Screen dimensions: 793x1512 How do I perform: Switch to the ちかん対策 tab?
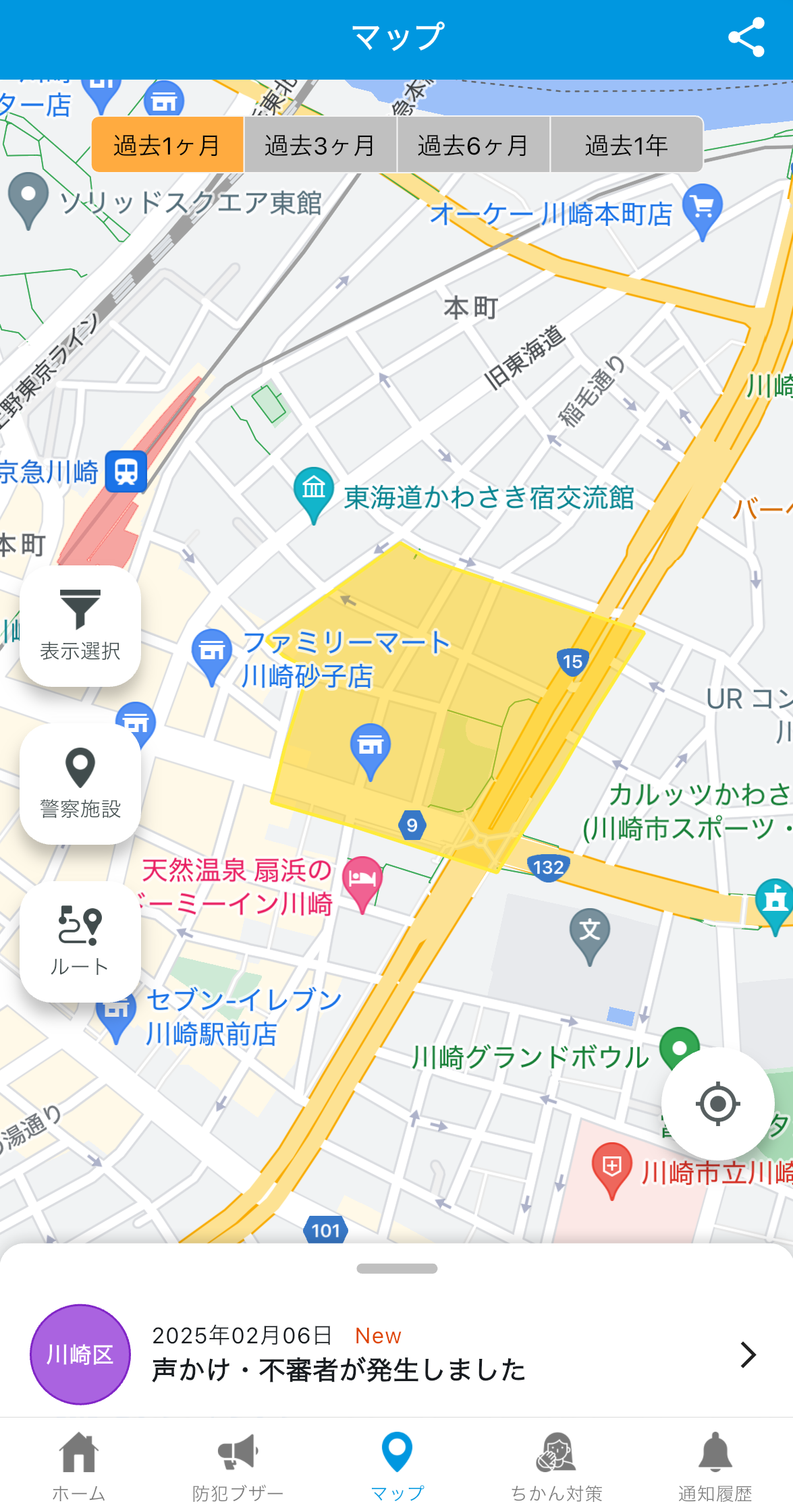pyautogui.click(x=556, y=1465)
